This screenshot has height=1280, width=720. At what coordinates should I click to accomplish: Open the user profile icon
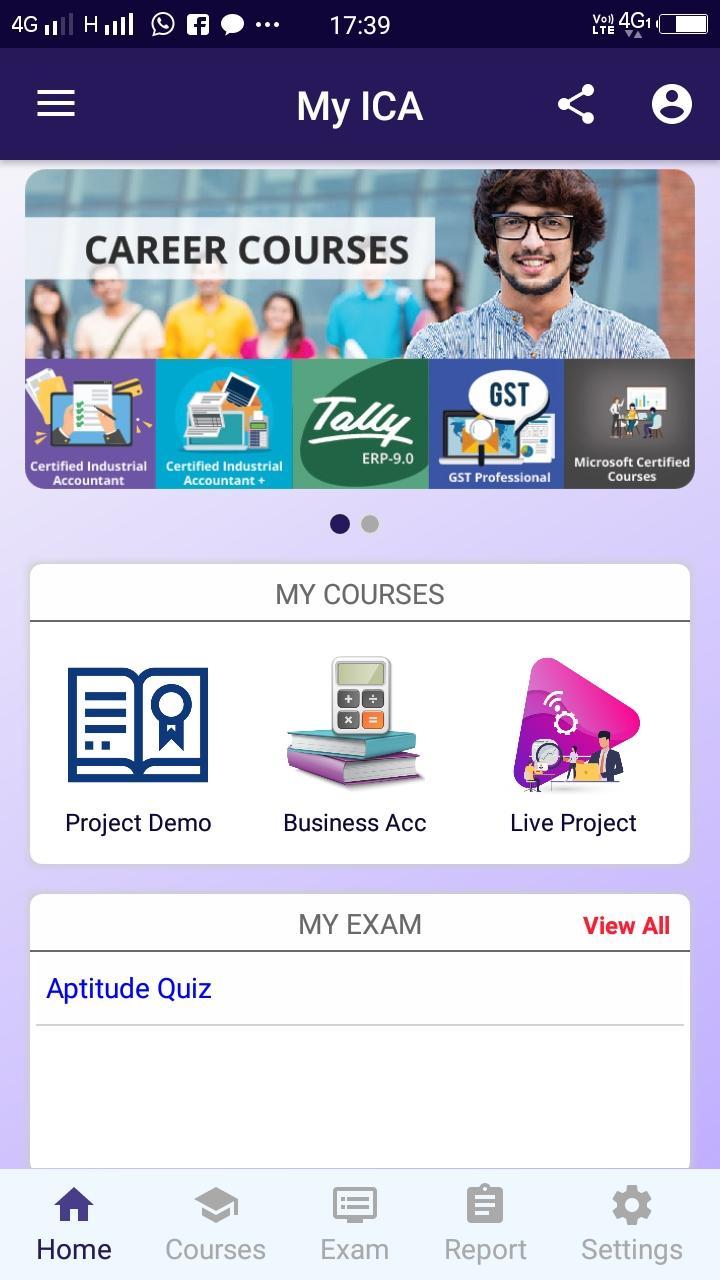(672, 104)
